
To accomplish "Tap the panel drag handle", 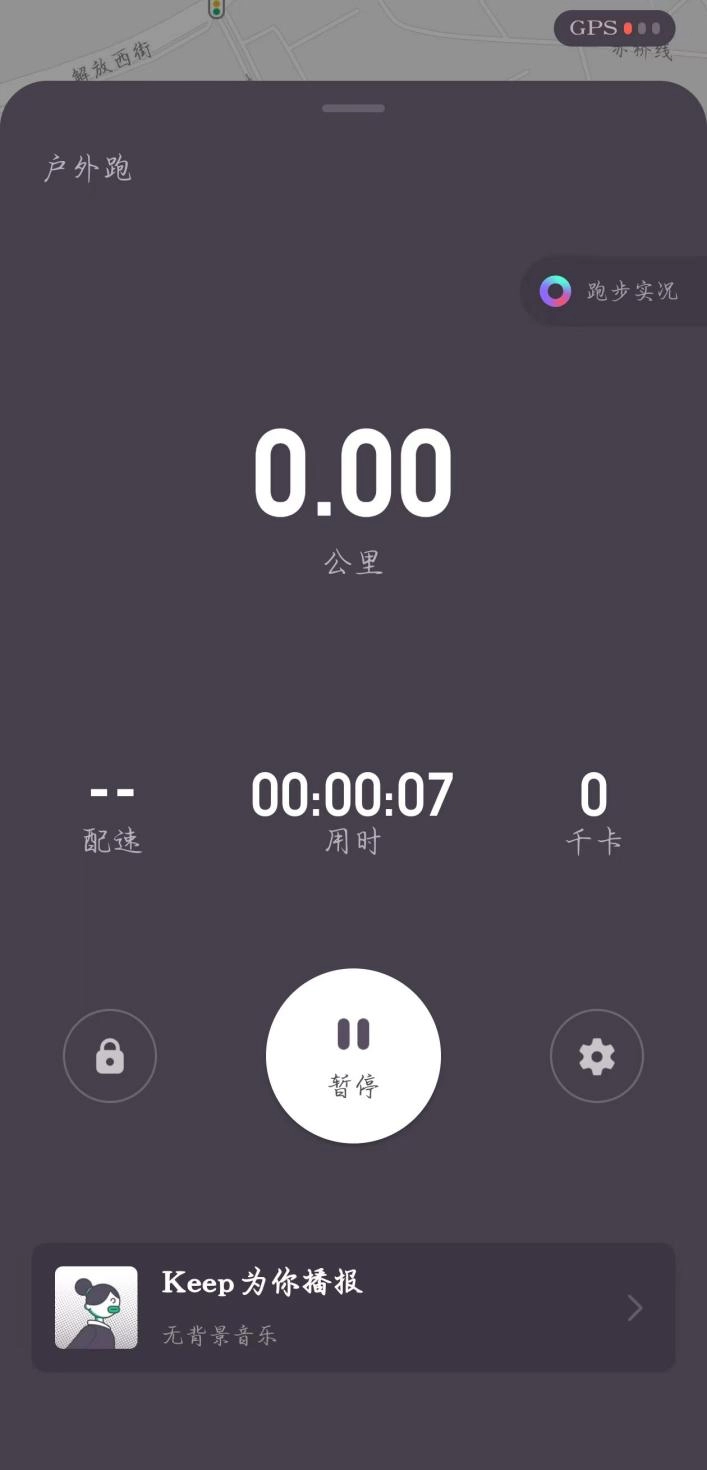I will (353, 108).
